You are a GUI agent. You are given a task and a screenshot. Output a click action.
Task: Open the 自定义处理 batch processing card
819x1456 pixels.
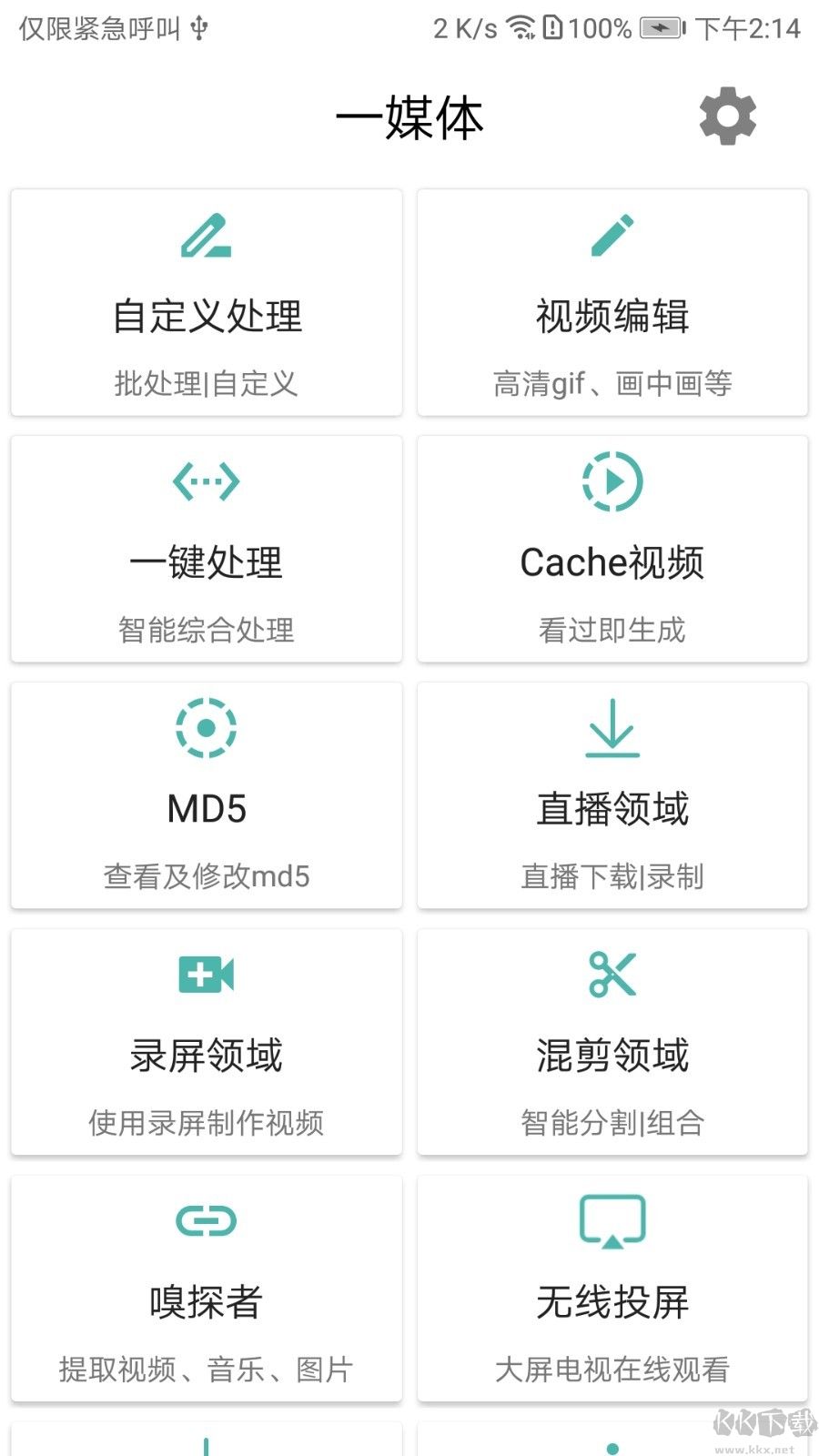click(207, 300)
